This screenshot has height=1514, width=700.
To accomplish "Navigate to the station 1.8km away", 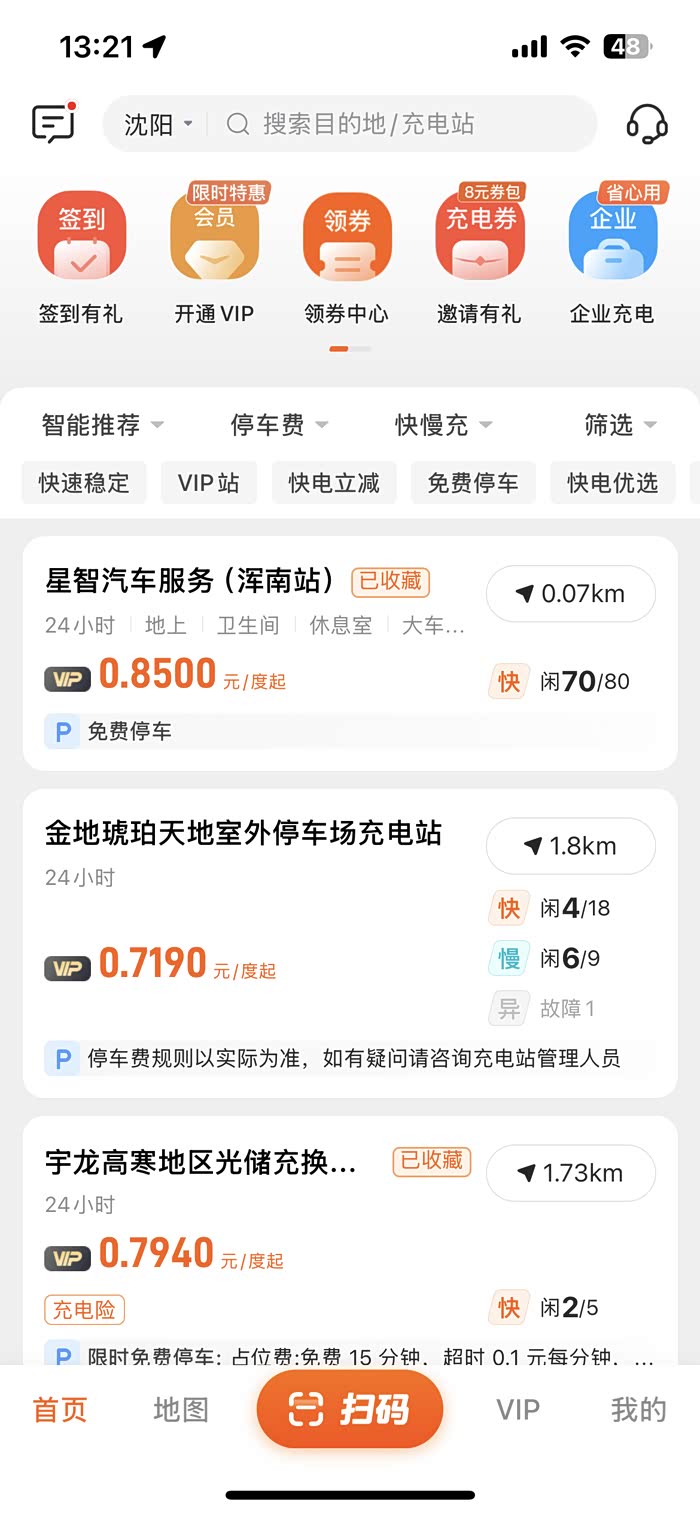I will click(571, 846).
